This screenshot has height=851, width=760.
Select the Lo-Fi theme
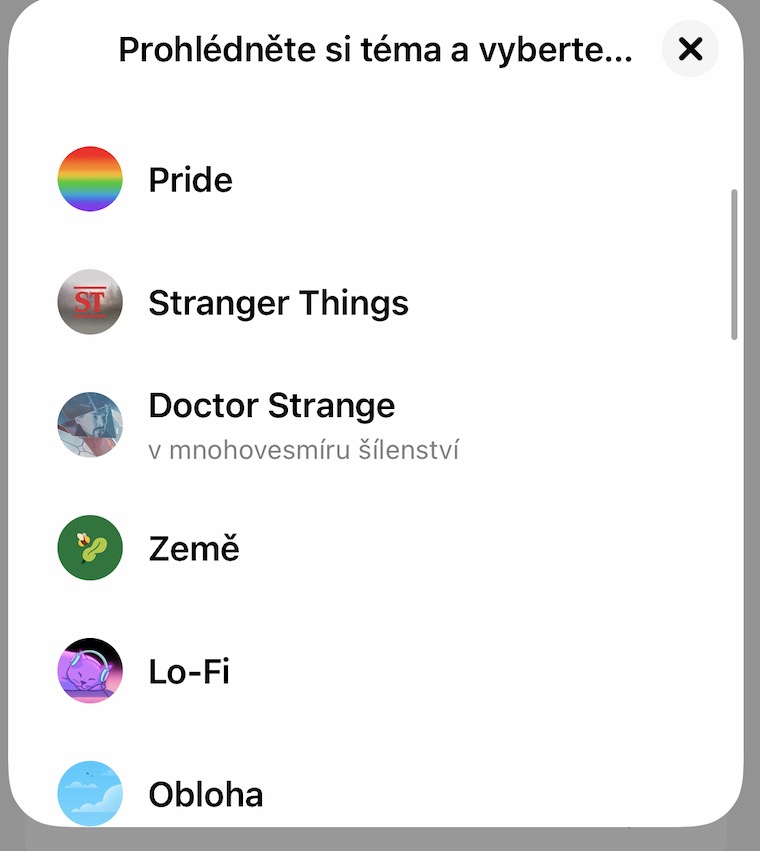(x=189, y=671)
